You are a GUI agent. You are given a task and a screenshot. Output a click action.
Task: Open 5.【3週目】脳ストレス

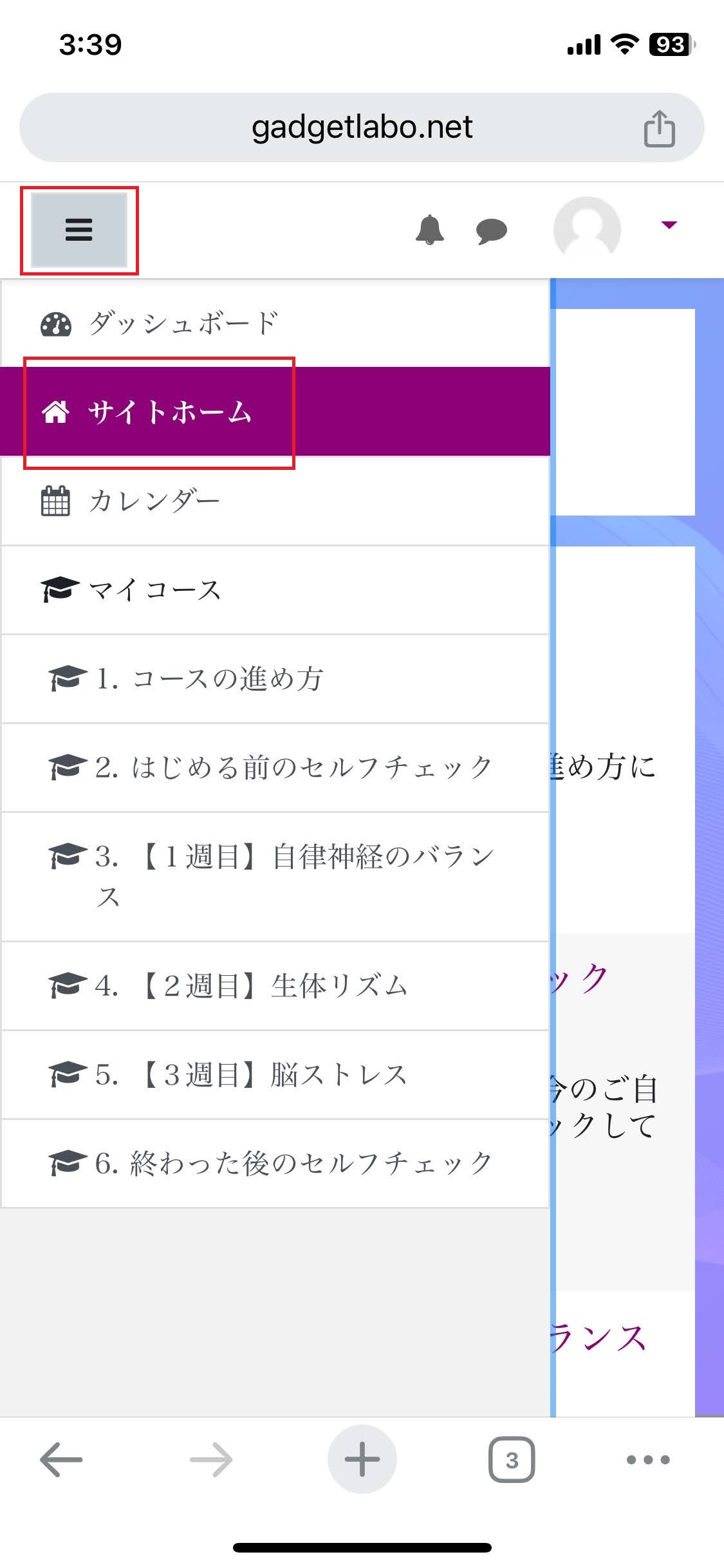[x=275, y=1075]
